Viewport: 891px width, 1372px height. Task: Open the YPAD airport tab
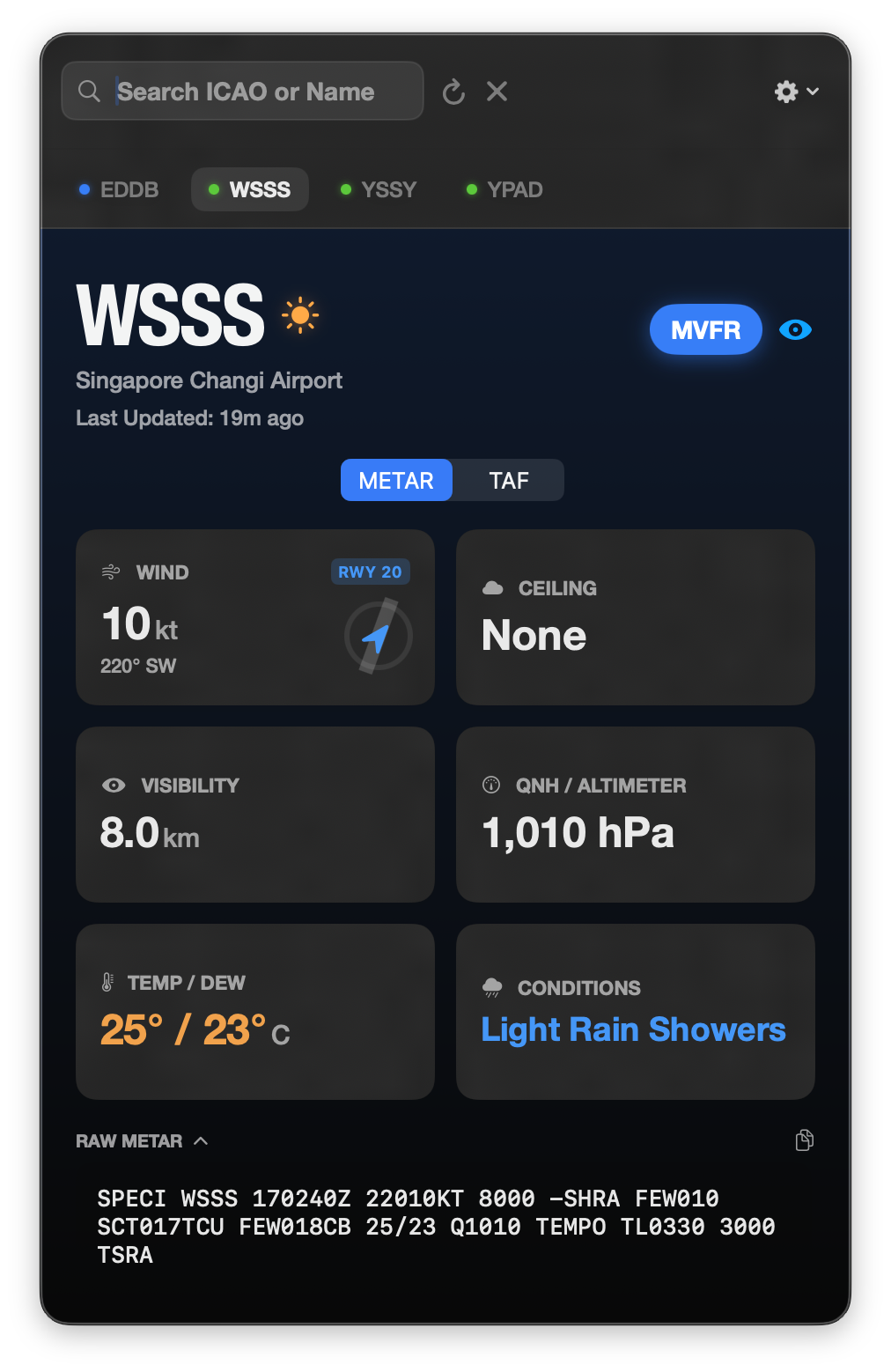click(504, 189)
